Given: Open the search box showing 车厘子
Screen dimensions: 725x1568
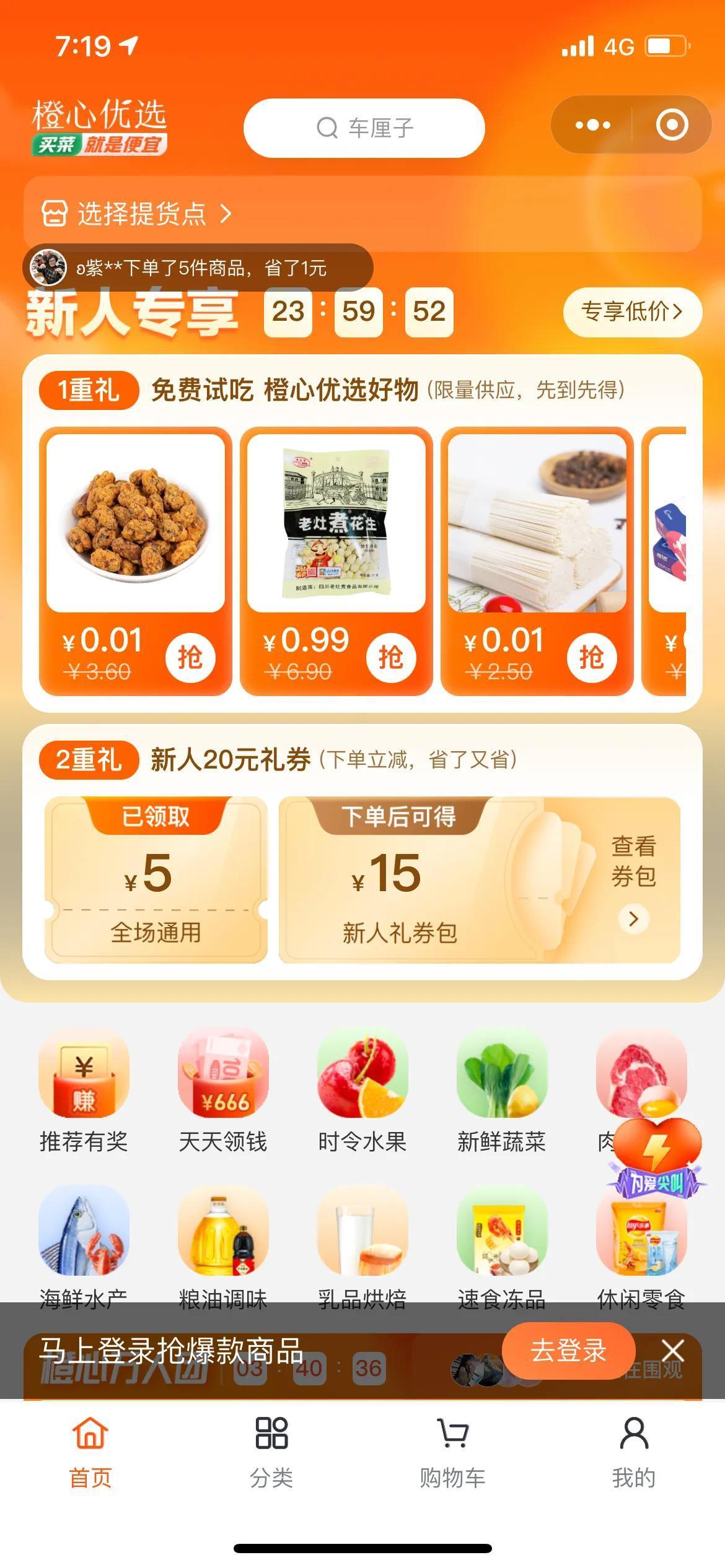Looking at the screenshot, I should tap(364, 128).
